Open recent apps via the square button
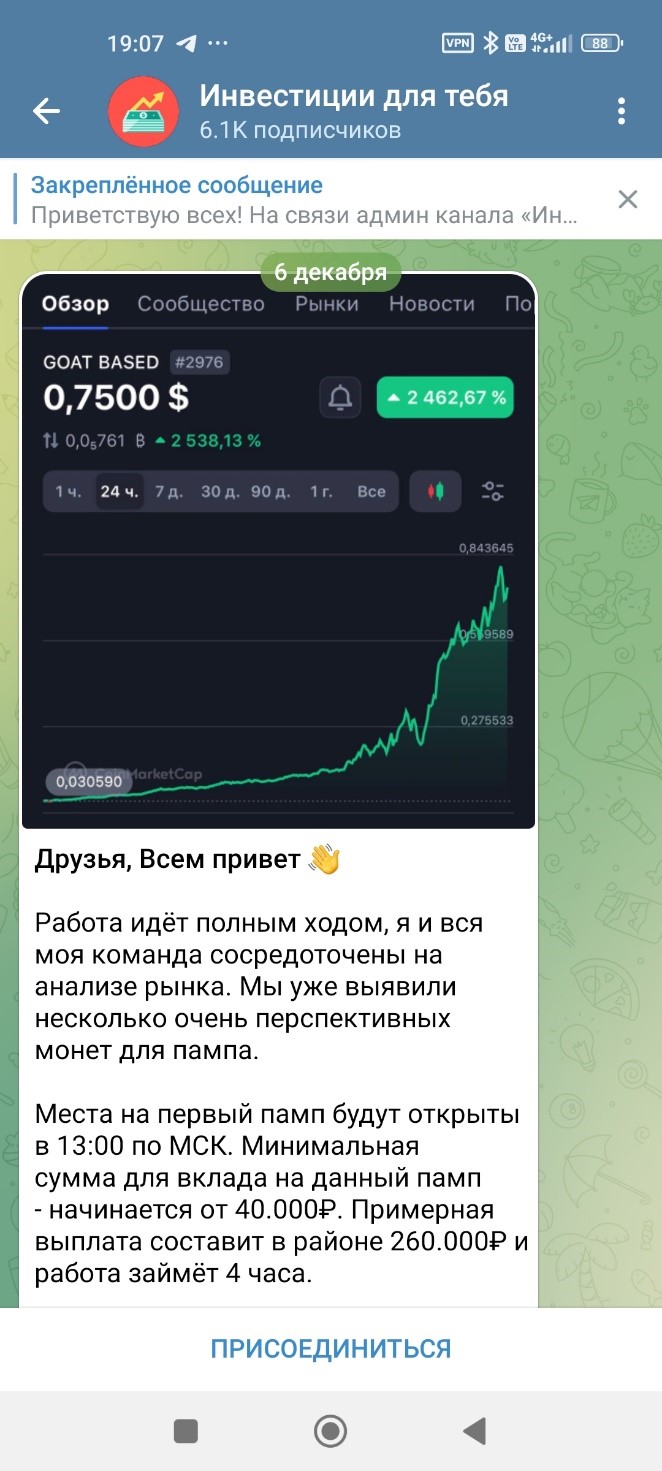Image resolution: width=662 pixels, height=1471 pixels. 186,1431
